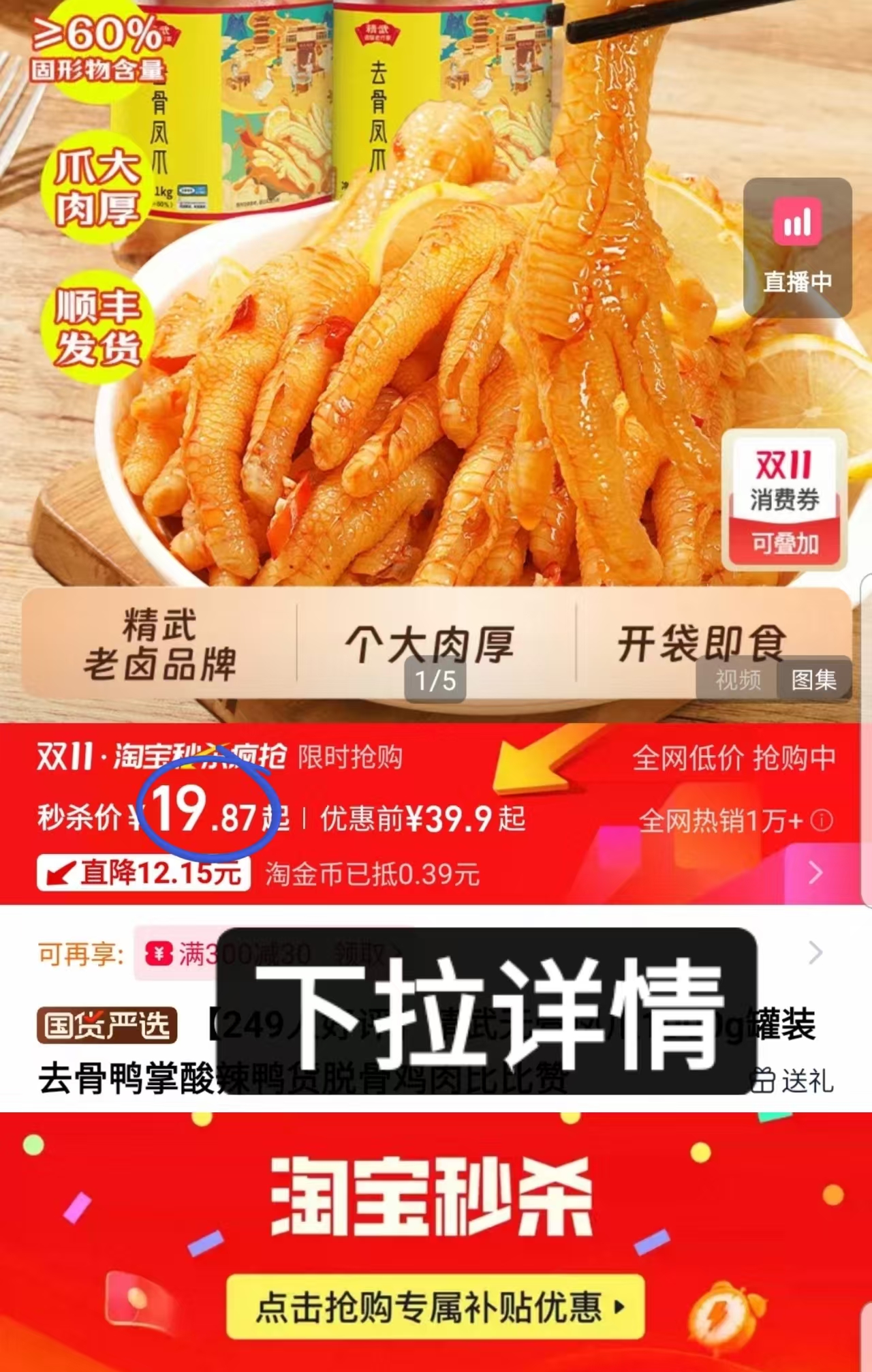Switch to the 视频 tab

[738, 680]
